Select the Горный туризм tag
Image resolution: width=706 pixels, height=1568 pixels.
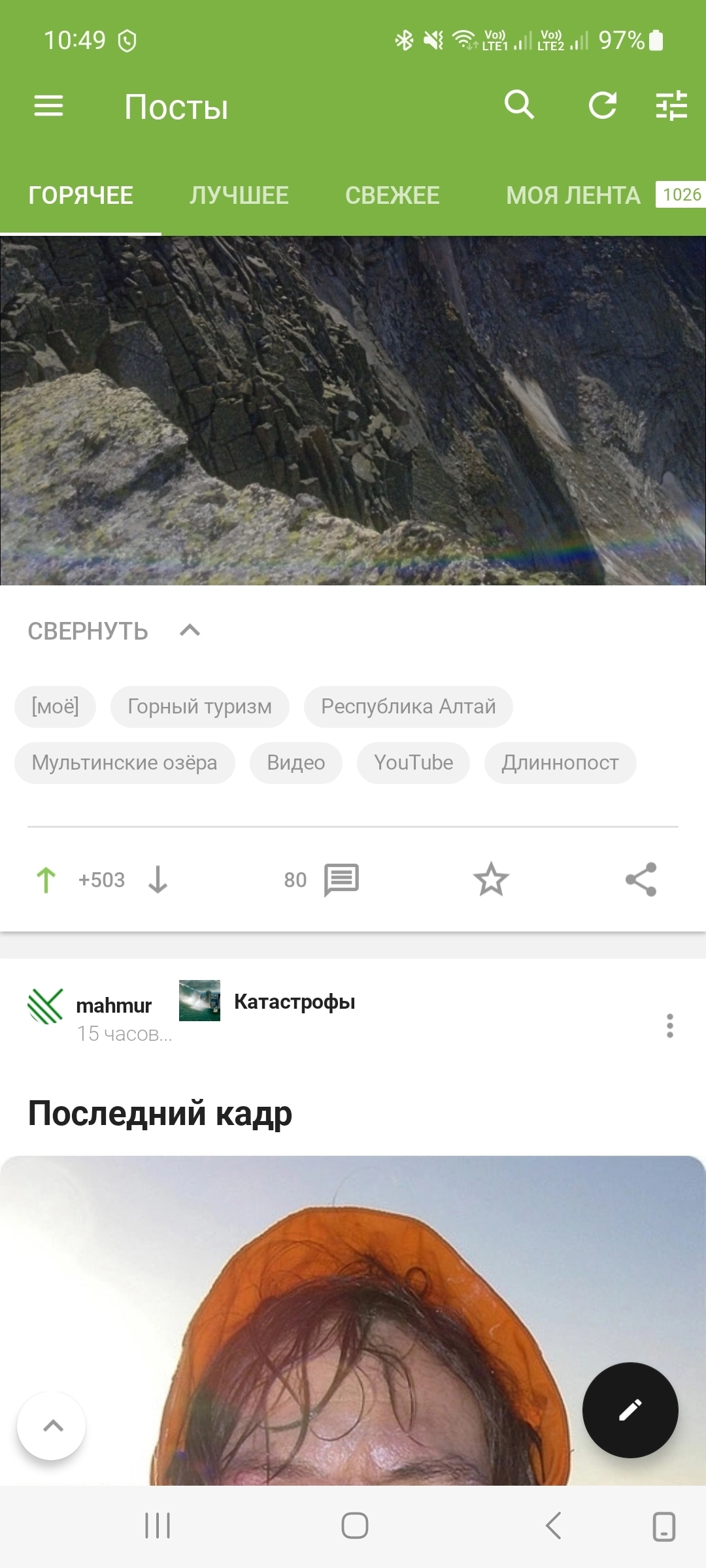199,706
